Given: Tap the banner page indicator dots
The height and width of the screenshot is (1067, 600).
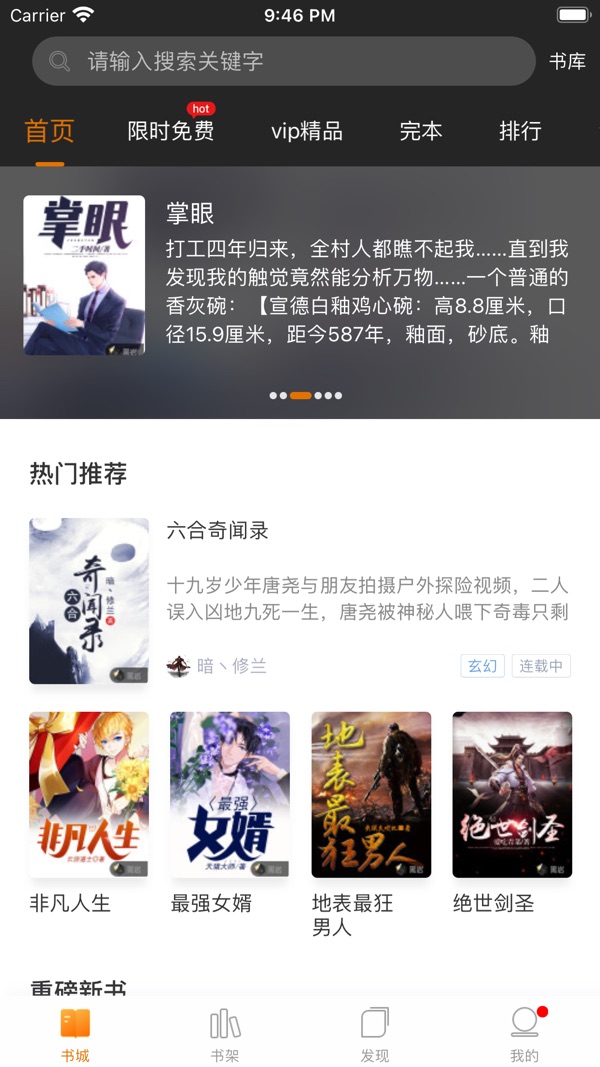Looking at the screenshot, I should coord(305,395).
